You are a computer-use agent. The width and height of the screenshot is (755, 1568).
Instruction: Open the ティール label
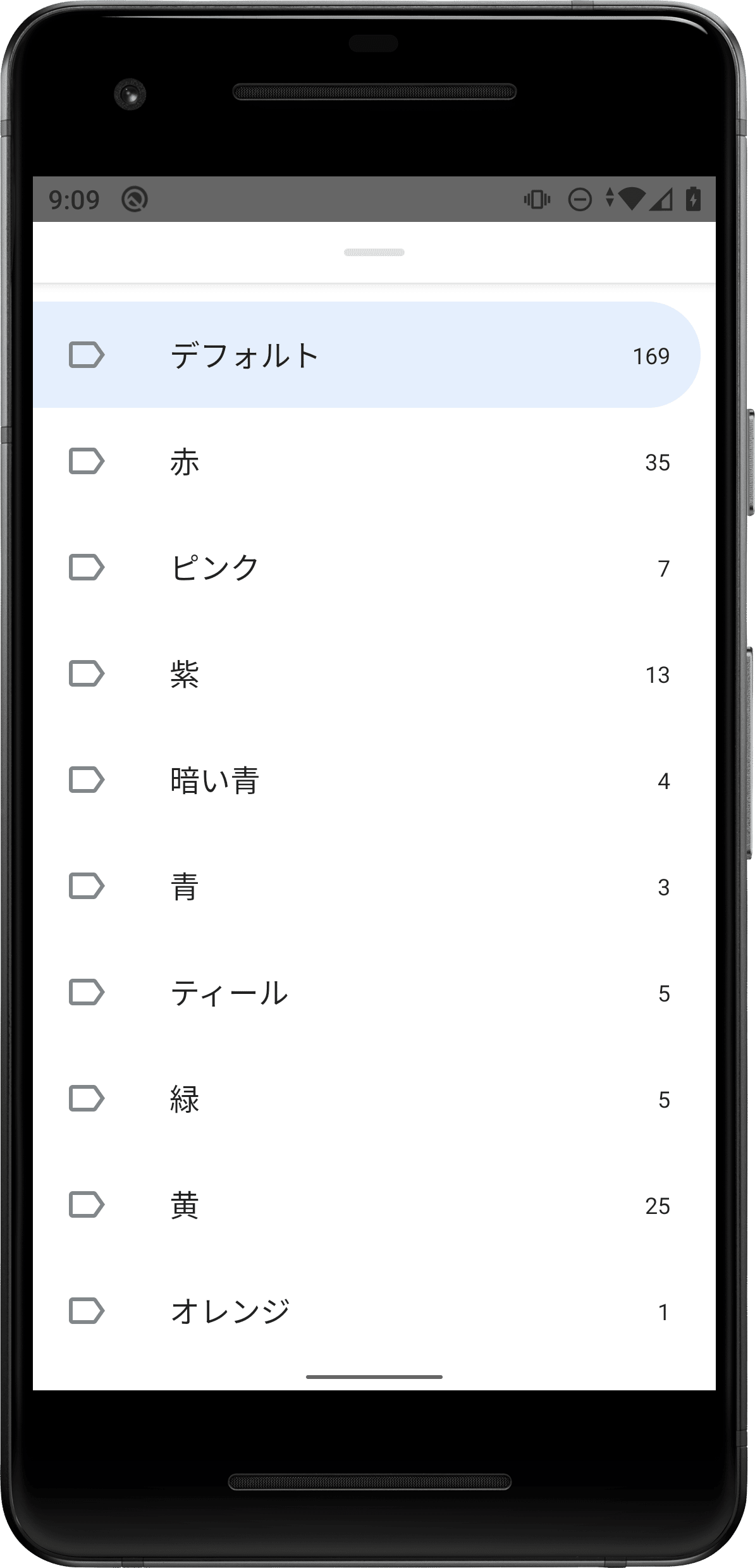coord(367,993)
